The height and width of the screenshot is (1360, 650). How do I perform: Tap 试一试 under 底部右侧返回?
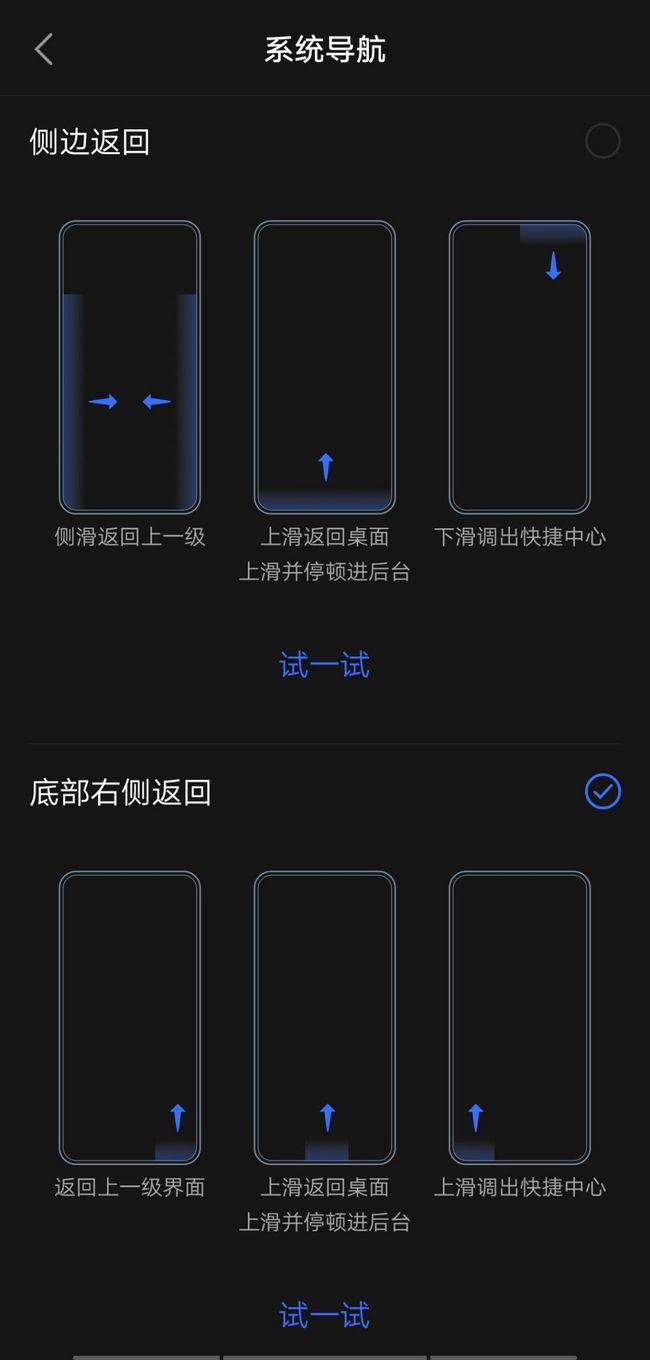[324, 1315]
